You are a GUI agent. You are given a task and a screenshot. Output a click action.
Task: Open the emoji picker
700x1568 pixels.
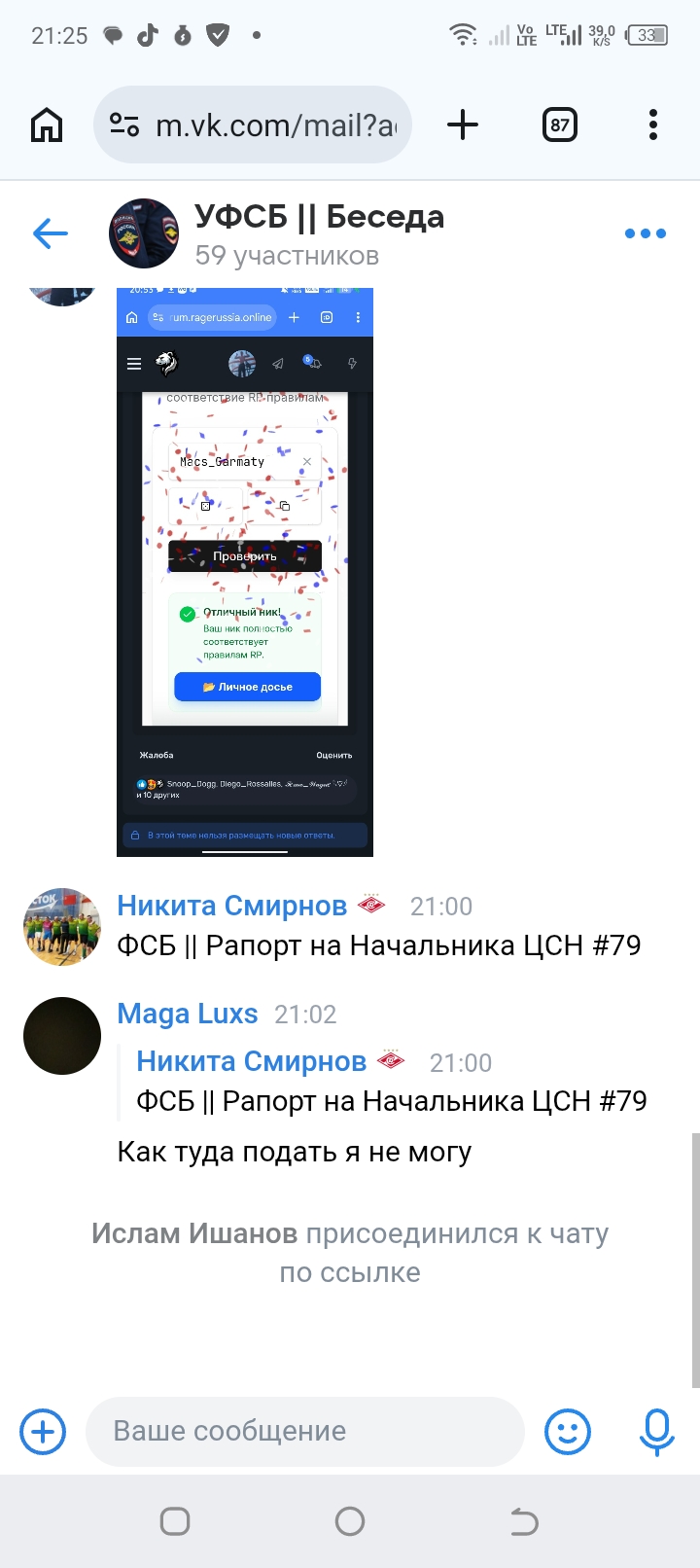click(x=568, y=1432)
